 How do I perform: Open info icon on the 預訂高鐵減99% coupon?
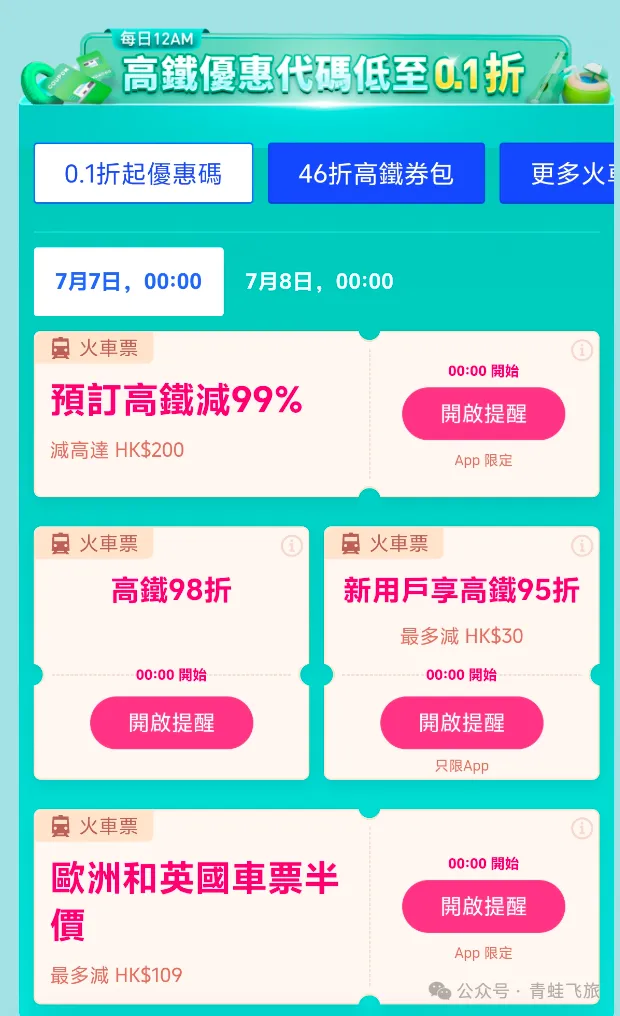[582, 351]
